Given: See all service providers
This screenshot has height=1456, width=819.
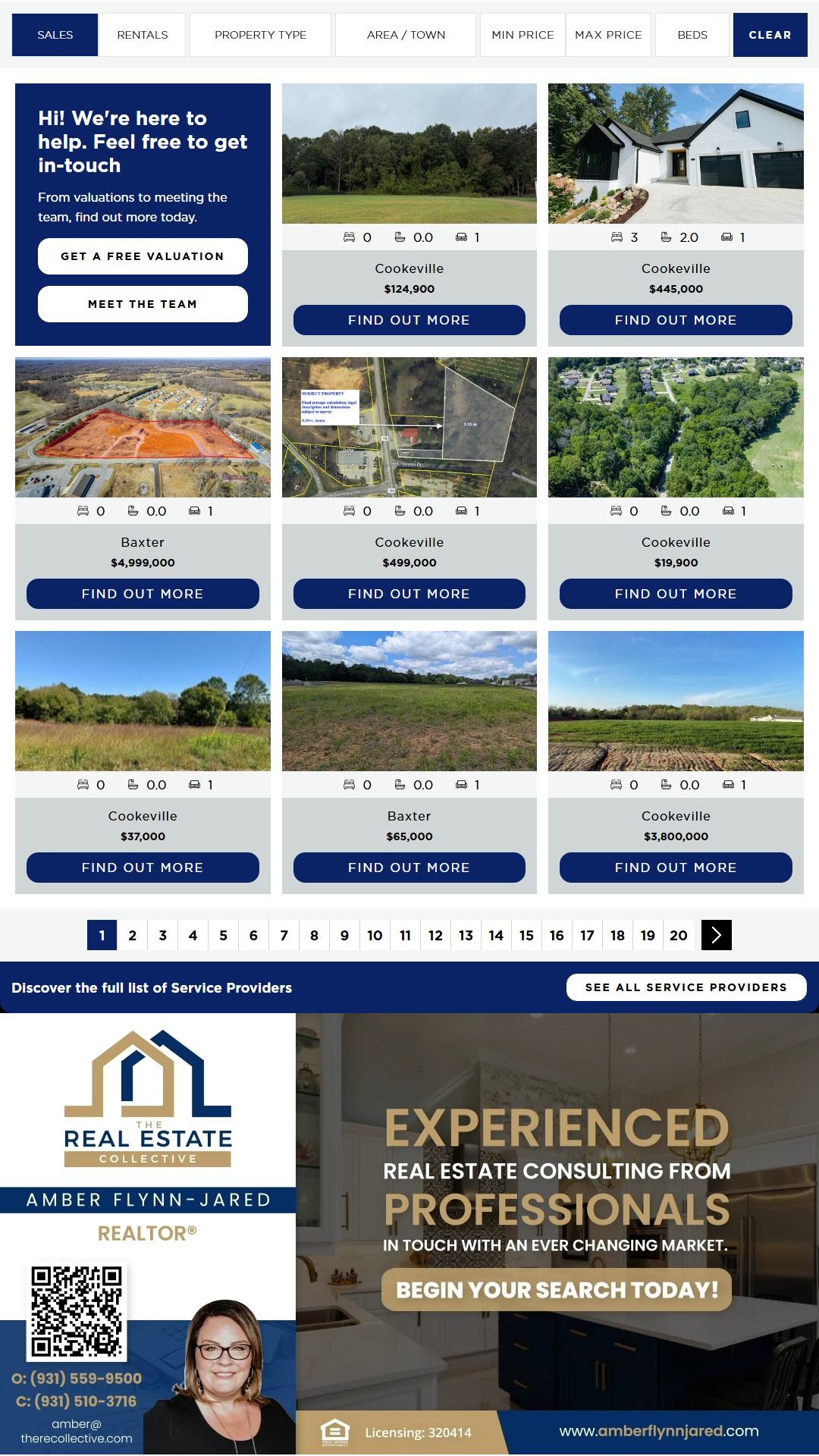Looking at the screenshot, I should (686, 987).
